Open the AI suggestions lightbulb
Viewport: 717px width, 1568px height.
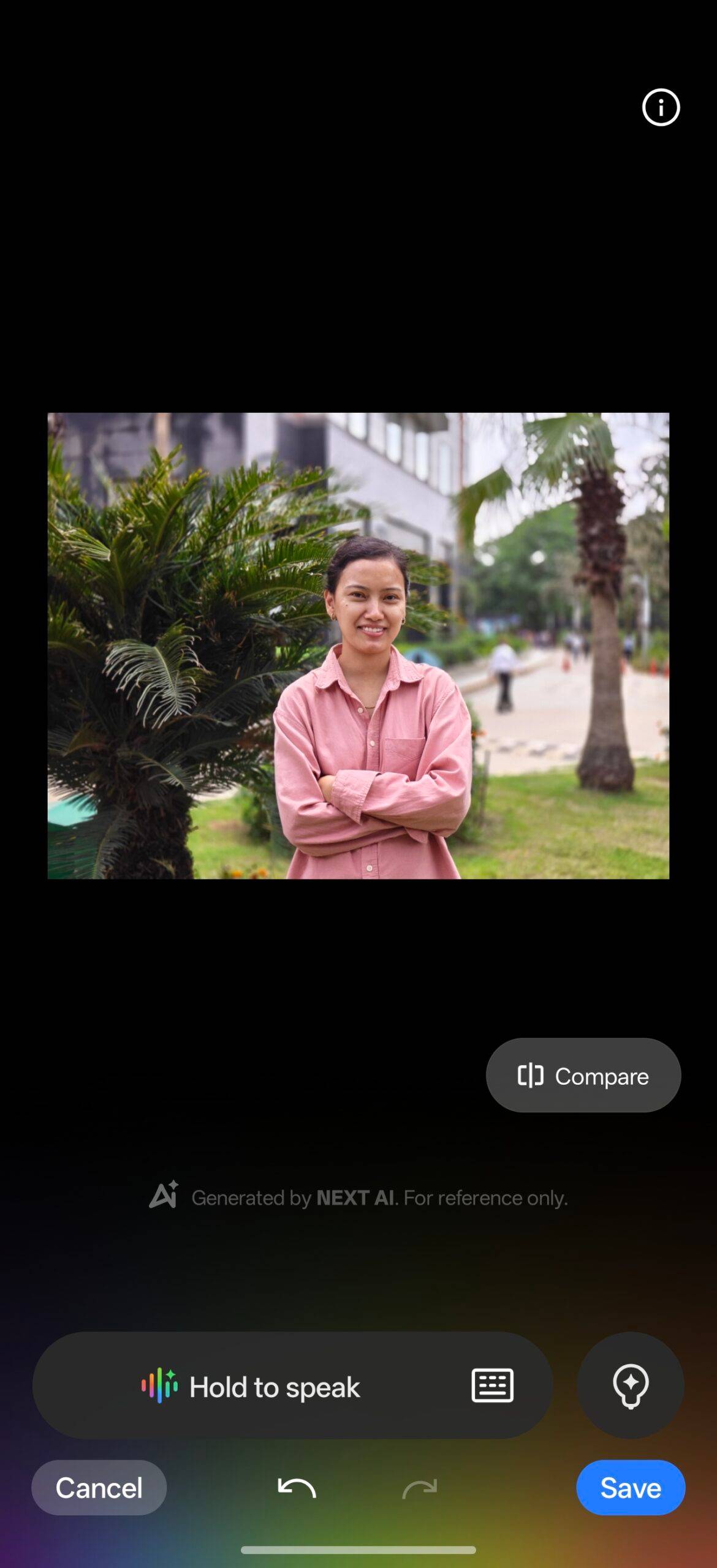coord(630,1386)
